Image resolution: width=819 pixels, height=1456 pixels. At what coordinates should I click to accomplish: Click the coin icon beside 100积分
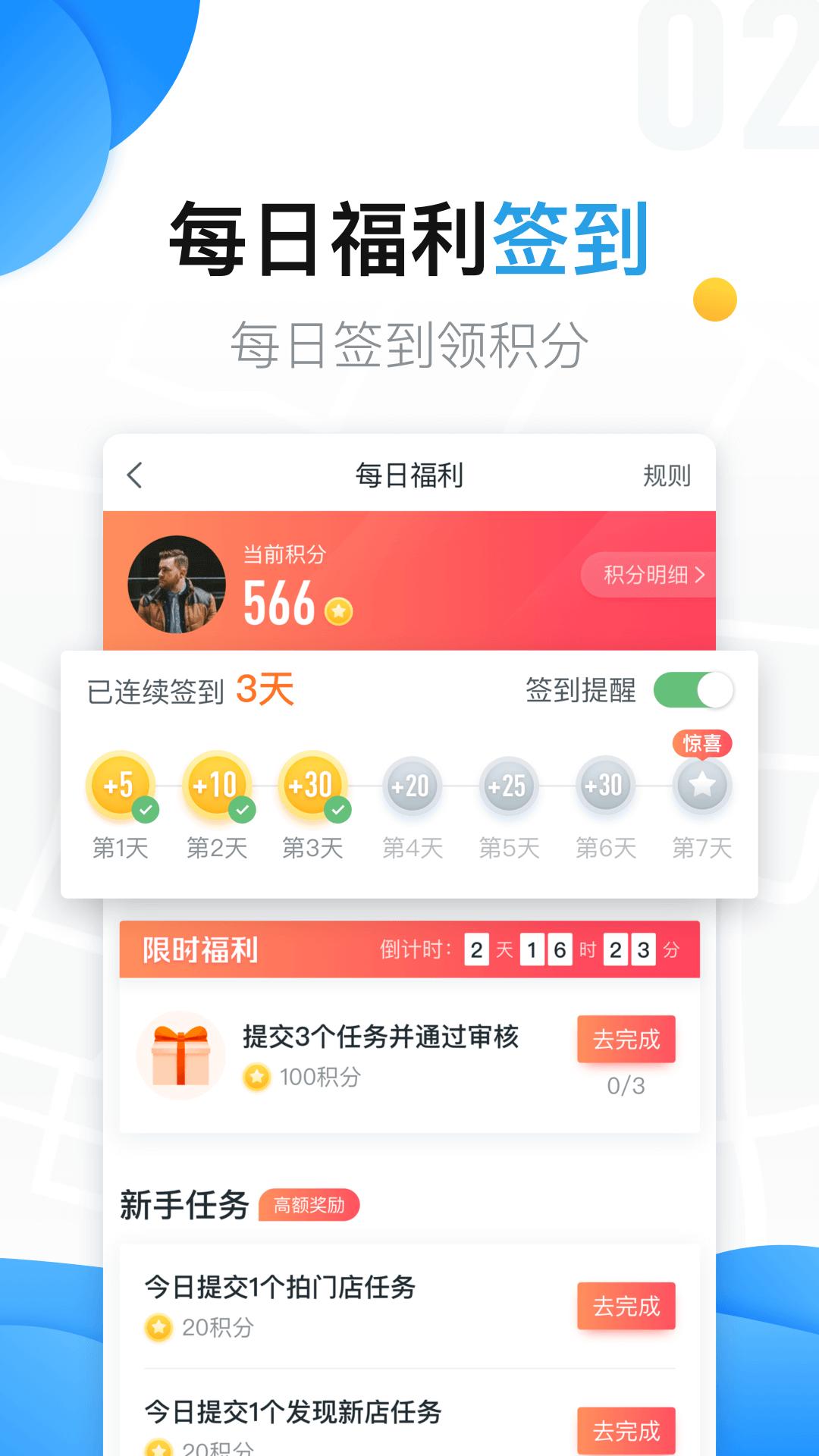pyautogui.click(x=256, y=1076)
